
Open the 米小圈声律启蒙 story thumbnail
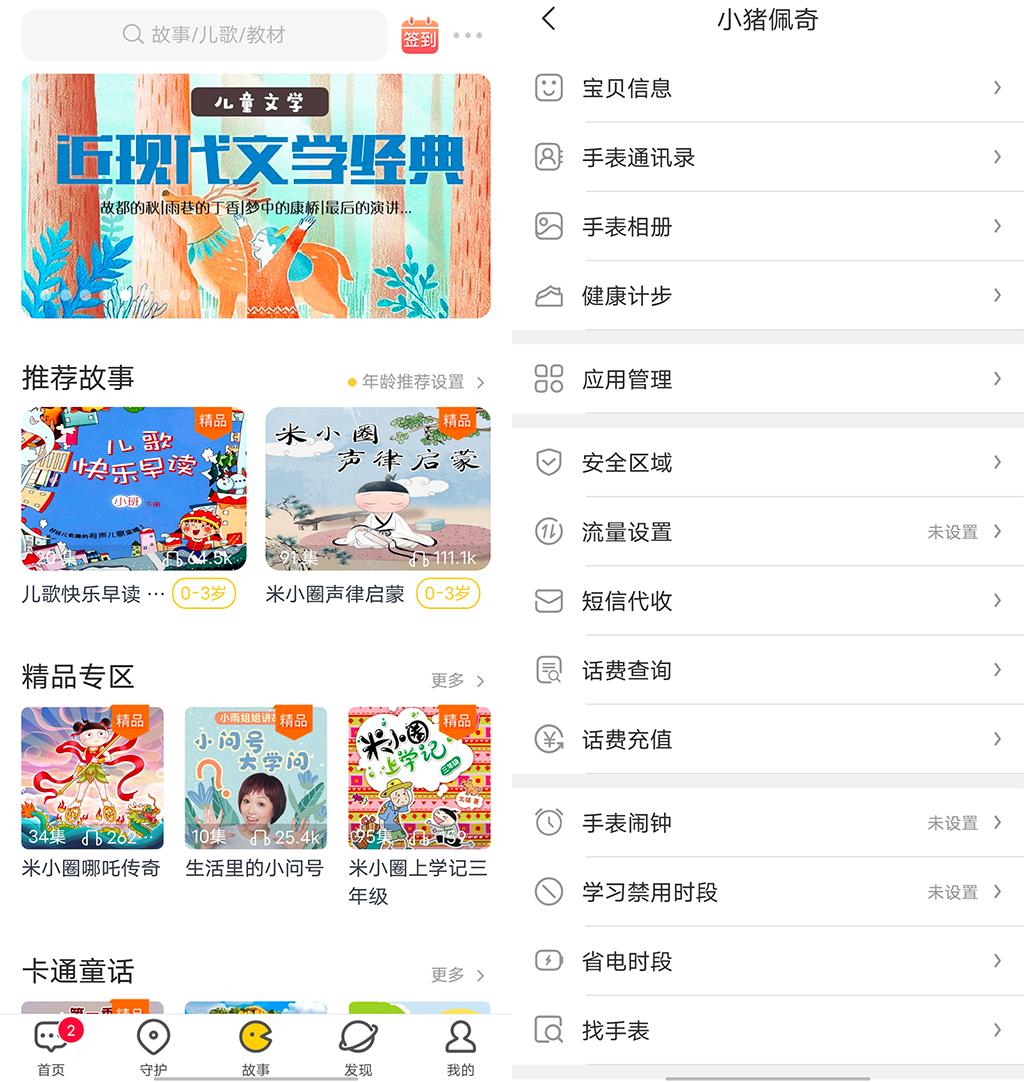pos(378,488)
